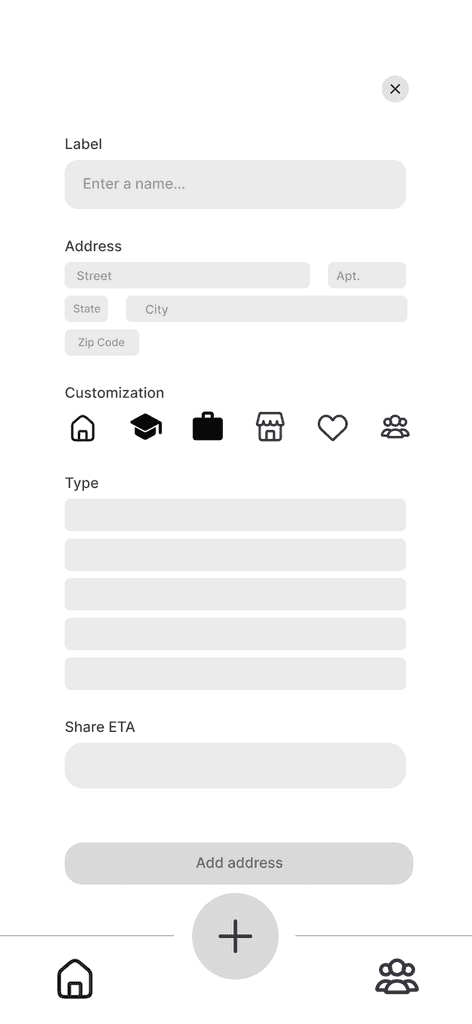Tap the Label name field

[235, 184]
